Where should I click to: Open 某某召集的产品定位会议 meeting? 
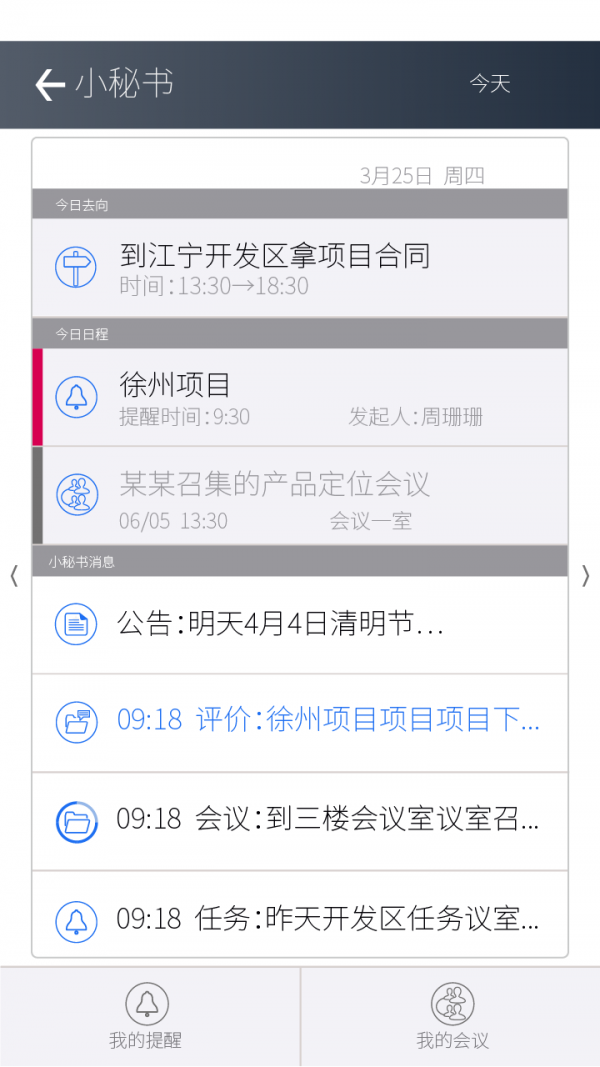coord(300,495)
